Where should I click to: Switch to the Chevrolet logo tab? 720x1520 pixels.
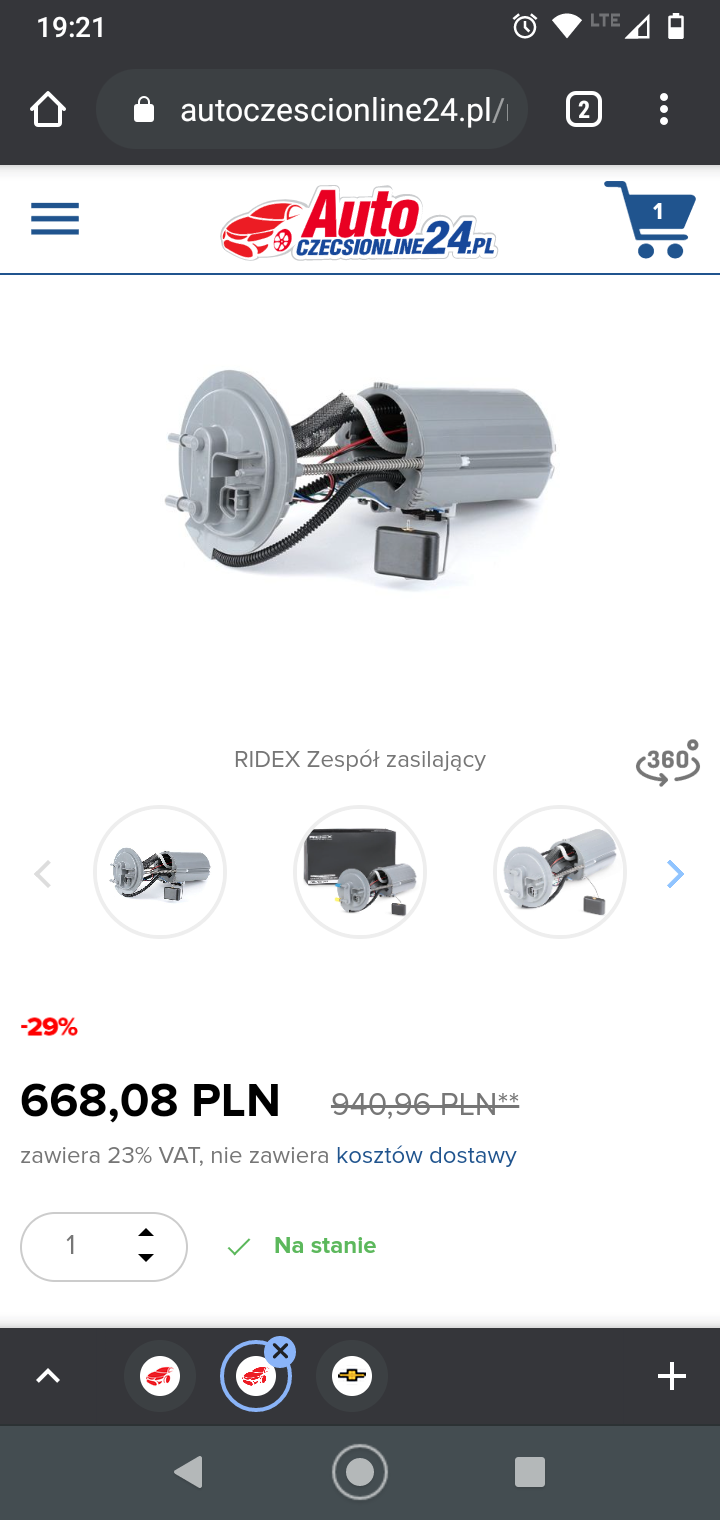coord(351,1377)
